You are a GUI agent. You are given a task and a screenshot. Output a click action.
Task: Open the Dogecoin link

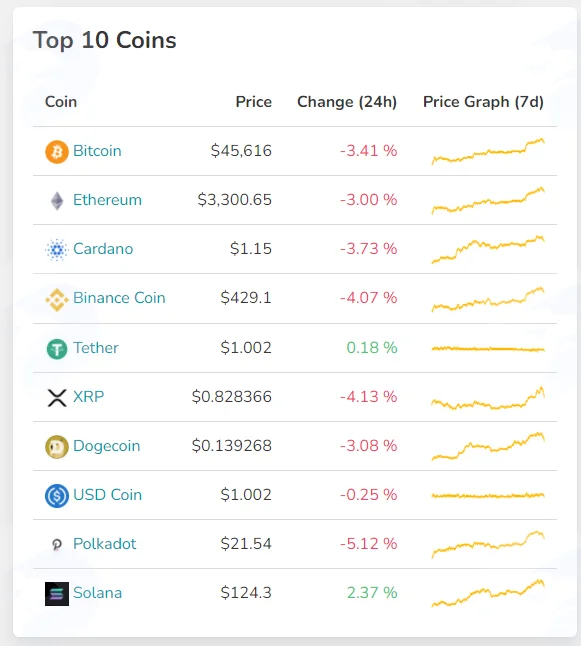click(x=106, y=446)
